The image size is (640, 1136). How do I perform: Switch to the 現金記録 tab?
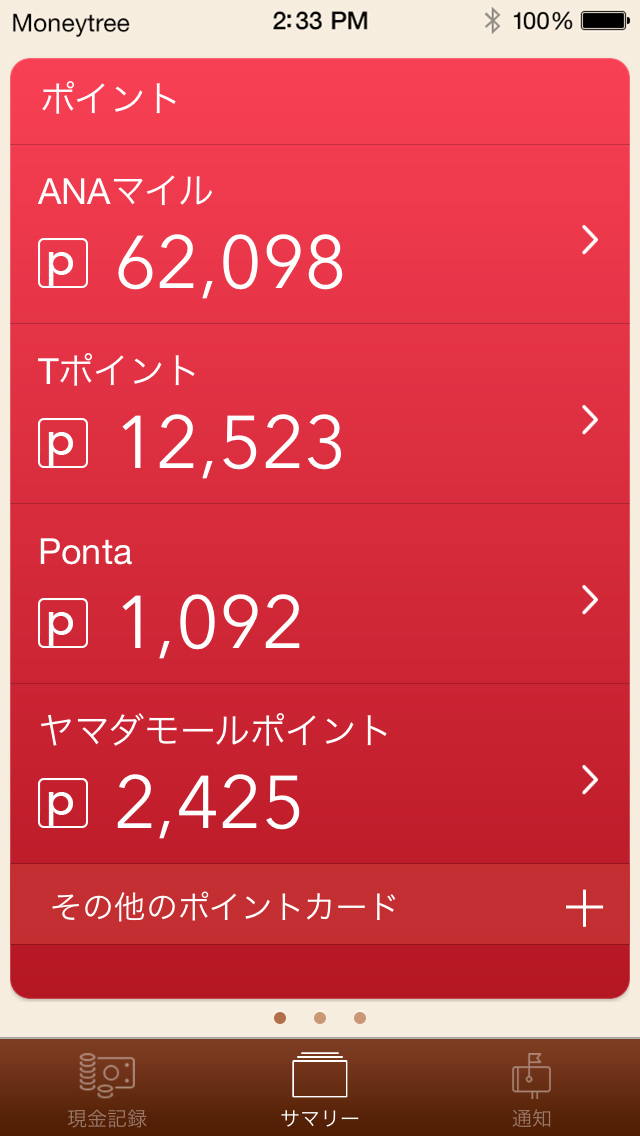tap(107, 1085)
